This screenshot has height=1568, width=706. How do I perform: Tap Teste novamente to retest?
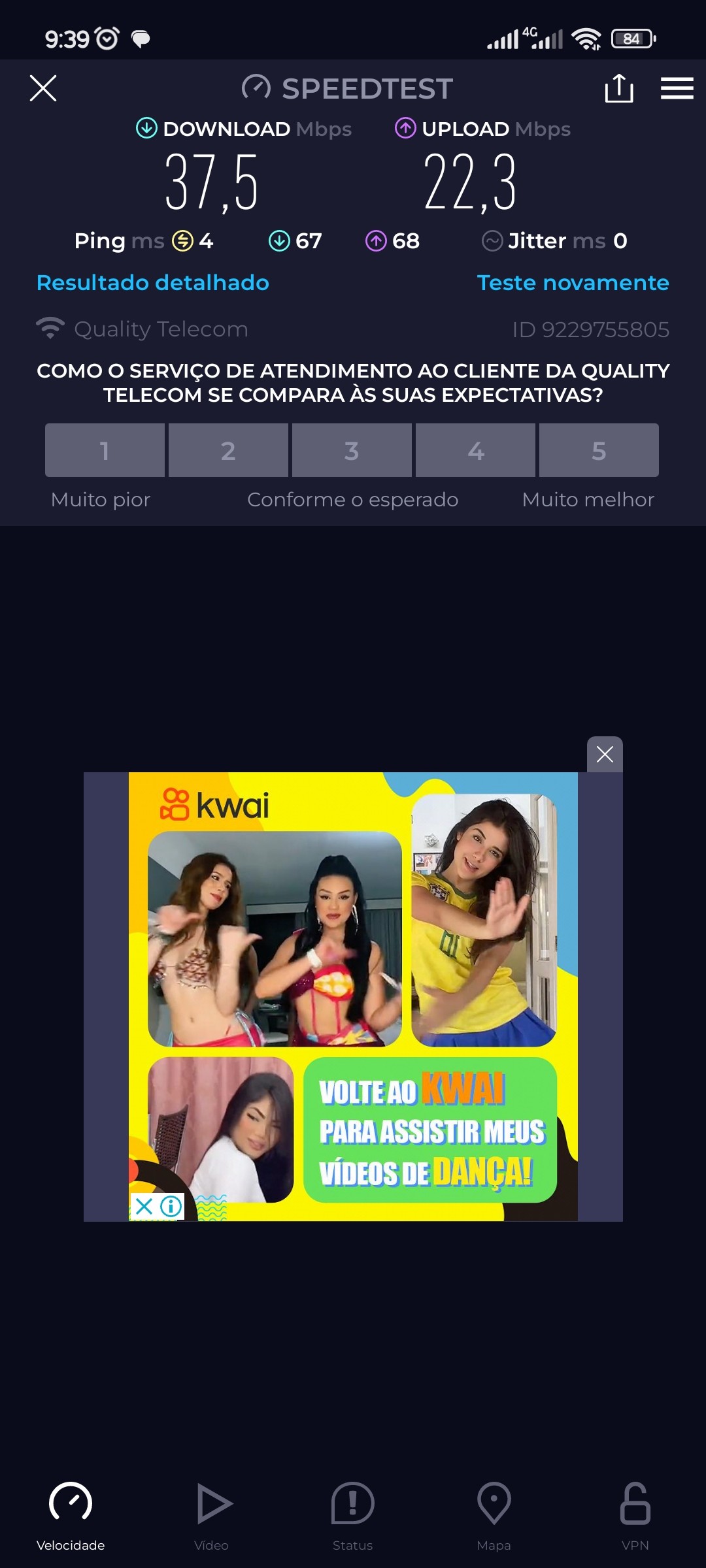pos(573,283)
